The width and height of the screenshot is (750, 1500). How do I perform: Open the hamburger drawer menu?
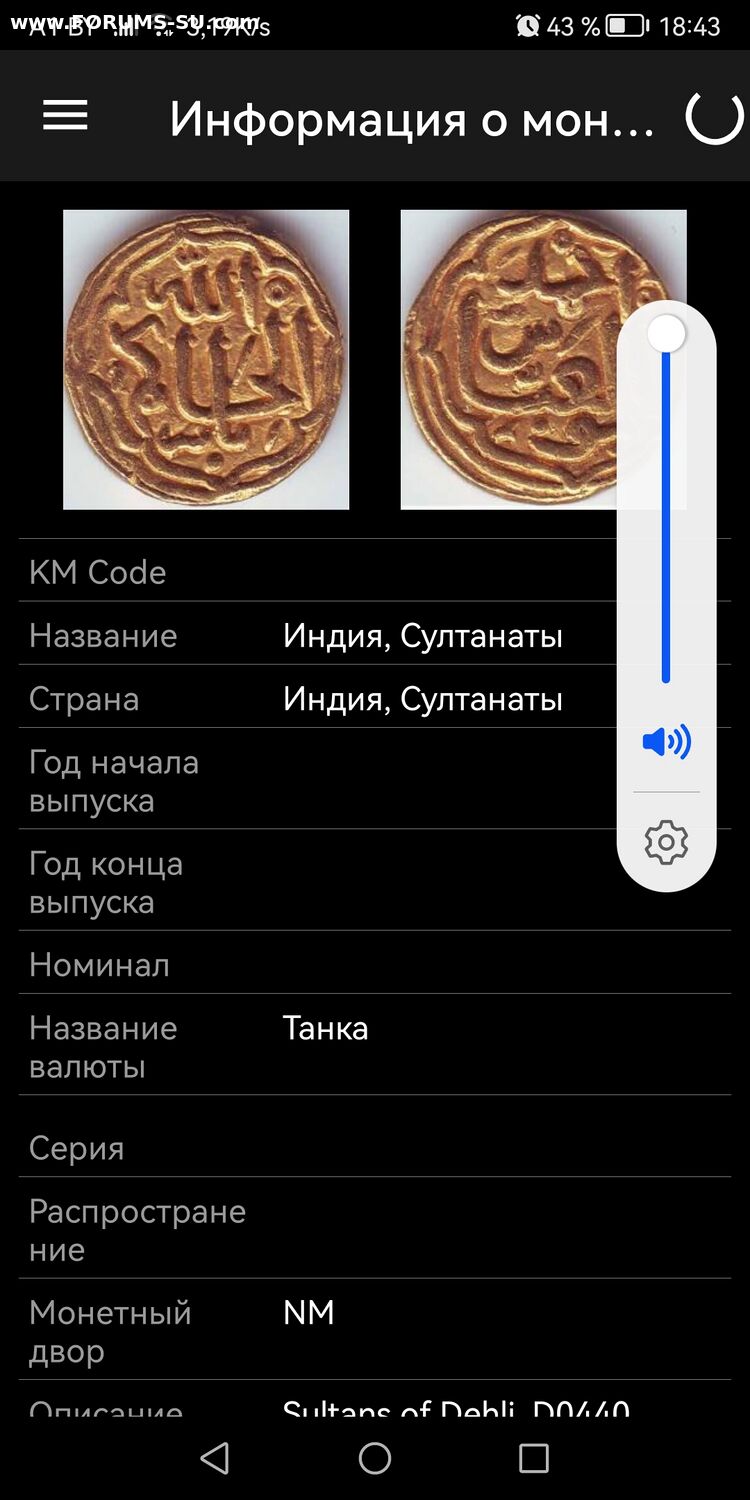(x=65, y=116)
